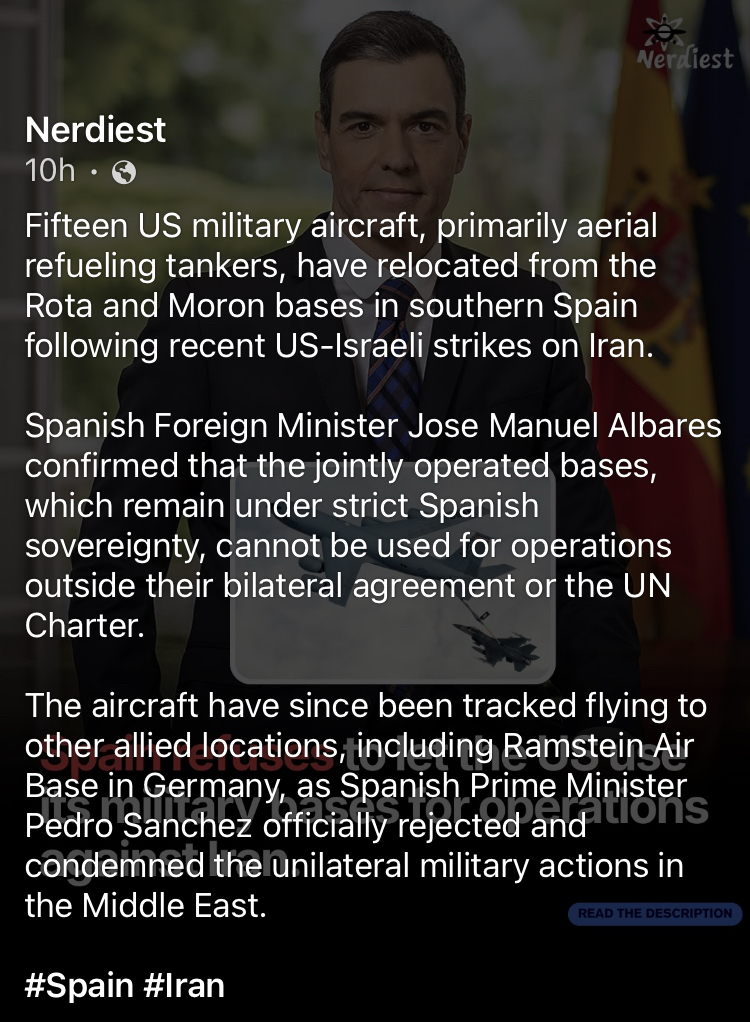Open the Nerdiest page profile
The height and width of the screenshot is (1022, 750).
click(95, 130)
